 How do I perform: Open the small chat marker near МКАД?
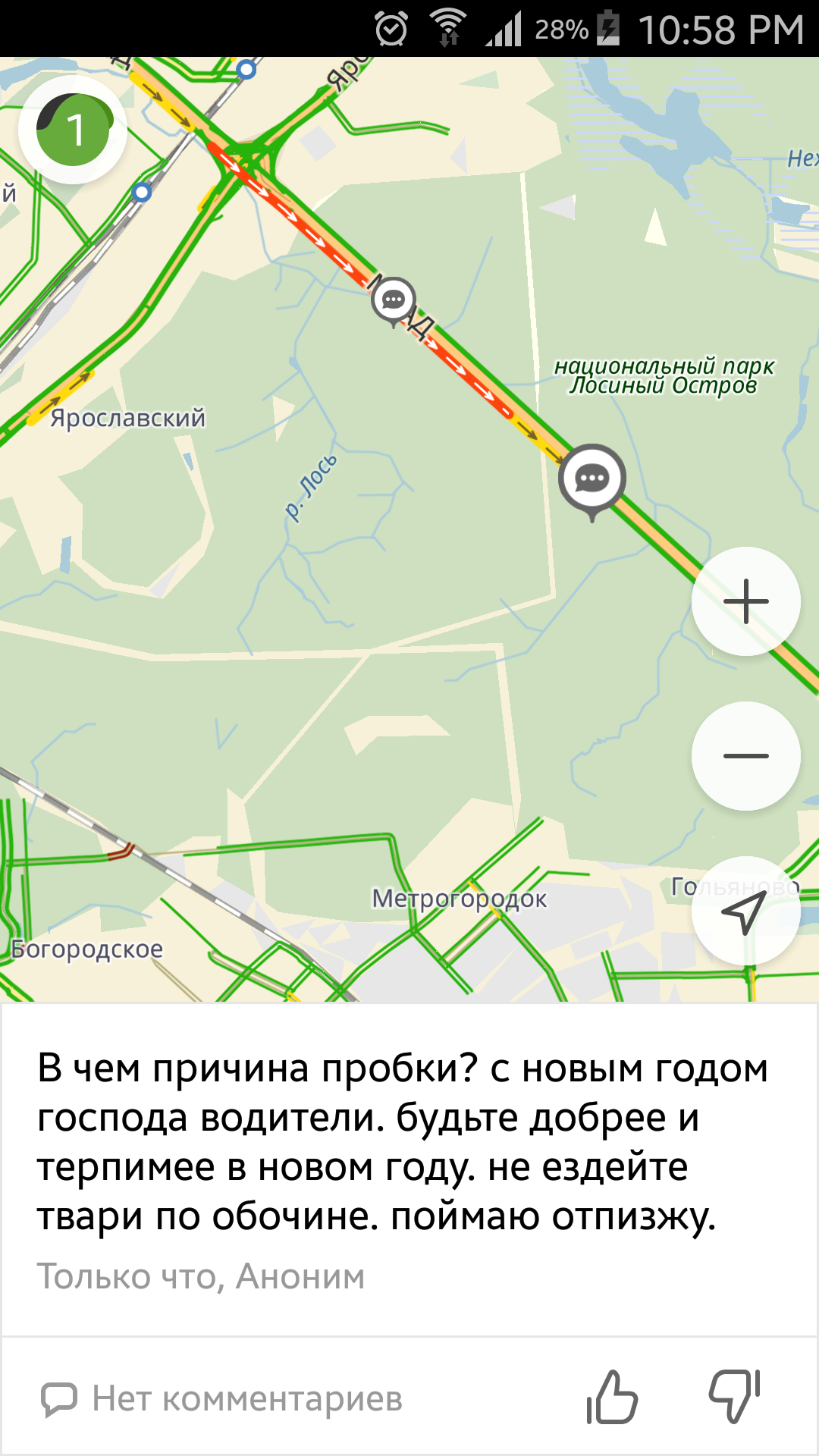tap(394, 302)
